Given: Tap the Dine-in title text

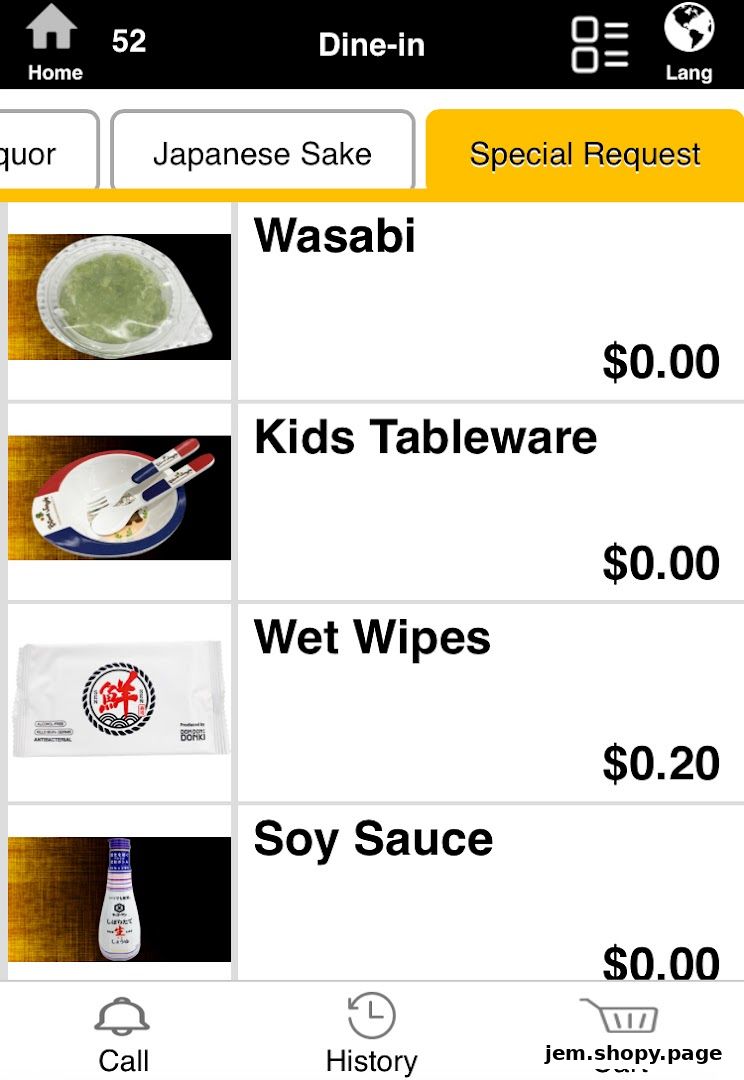Looking at the screenshot, I should click(x=371, y=43).
